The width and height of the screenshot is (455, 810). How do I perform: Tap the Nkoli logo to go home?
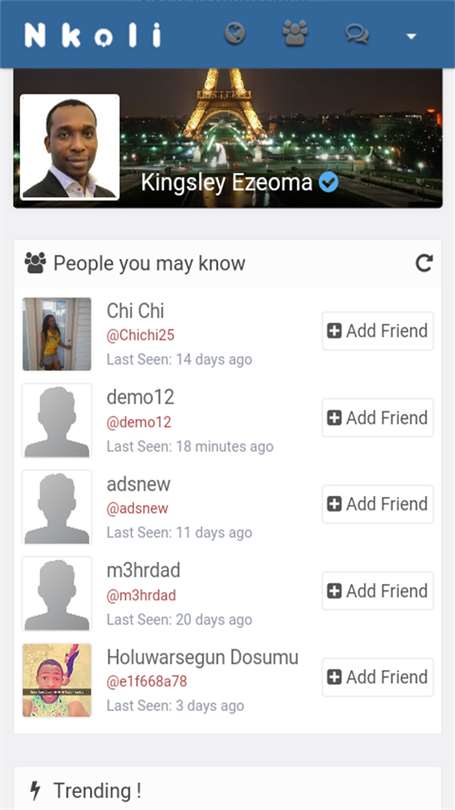(x=93, y=35)
